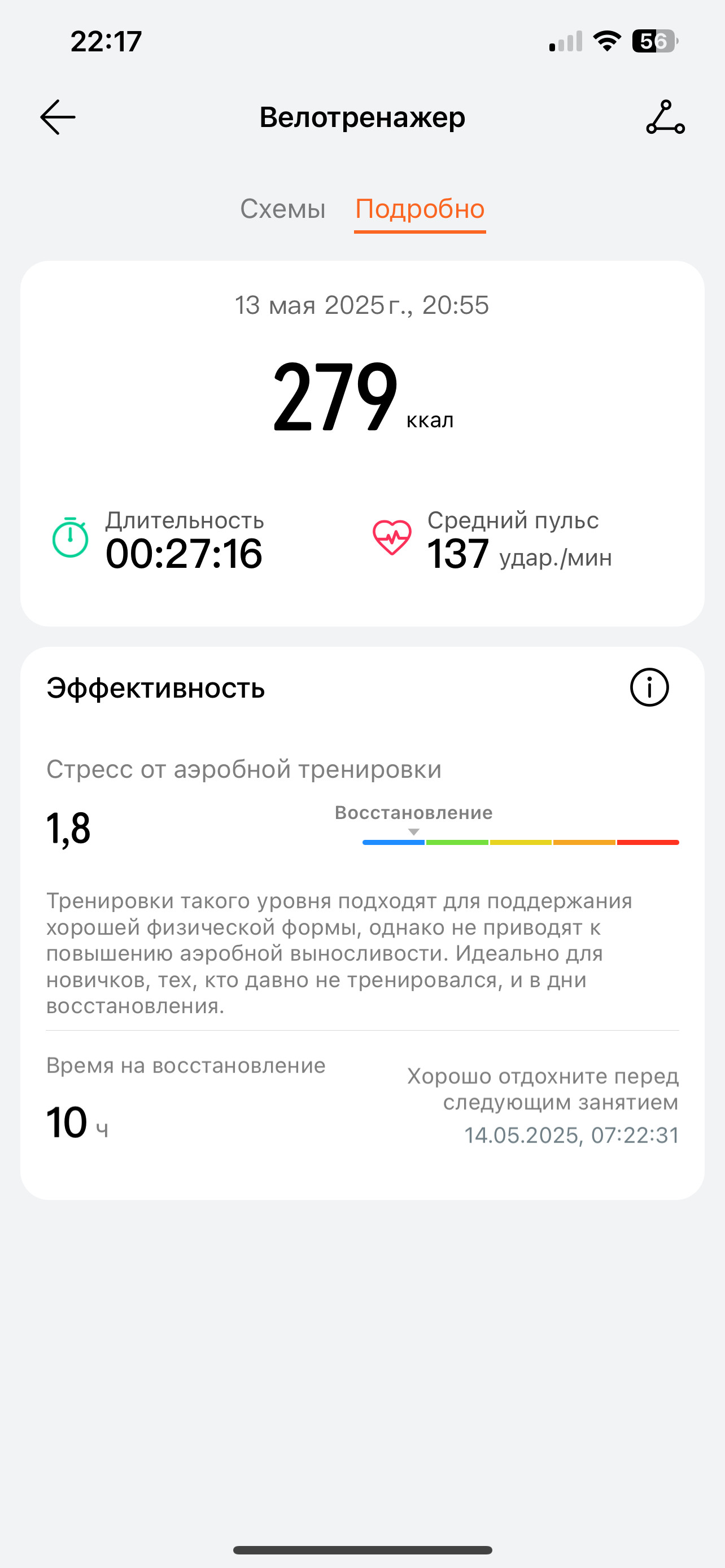
Task: Go back using the arrow icon
Action: tap(58, 117)
